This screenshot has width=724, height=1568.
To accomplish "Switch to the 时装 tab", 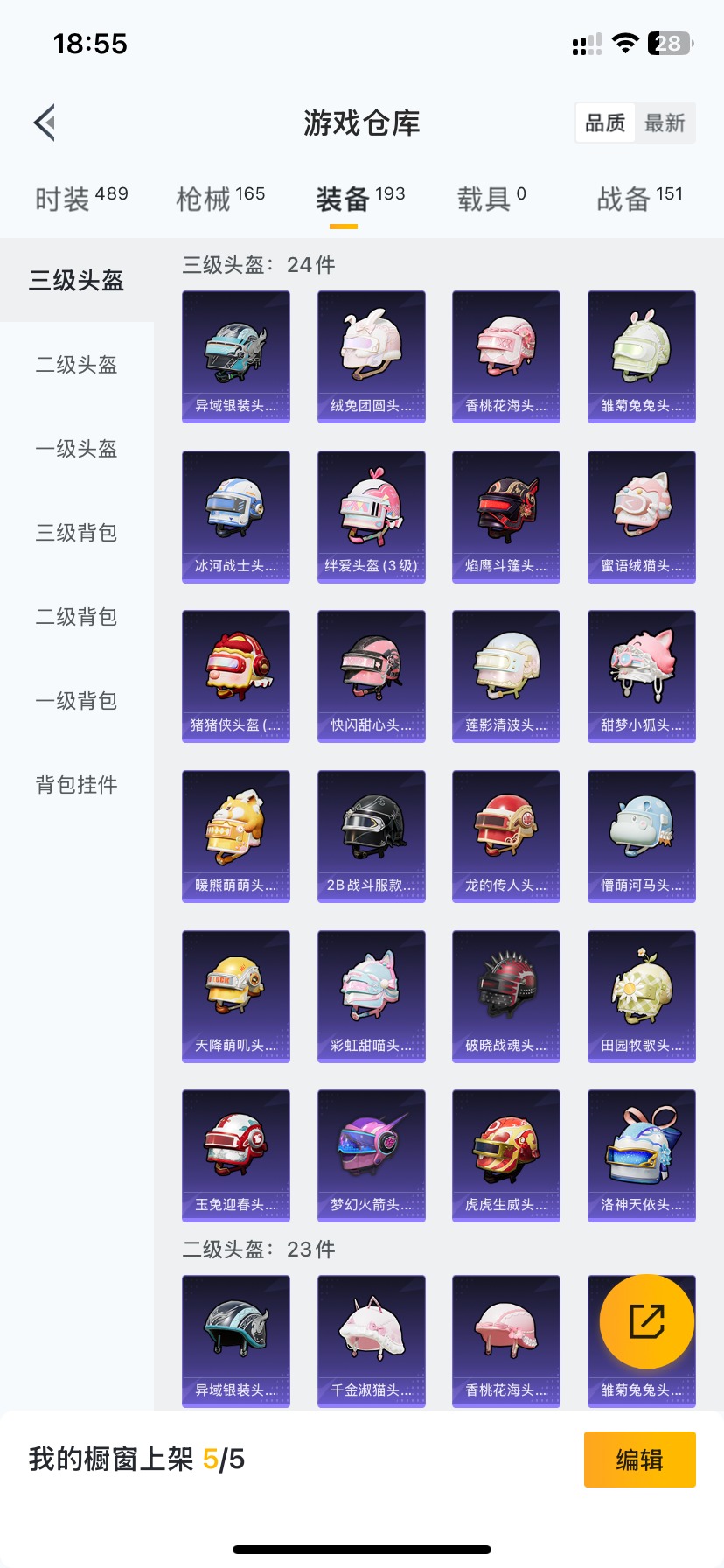I will [81, 199].
